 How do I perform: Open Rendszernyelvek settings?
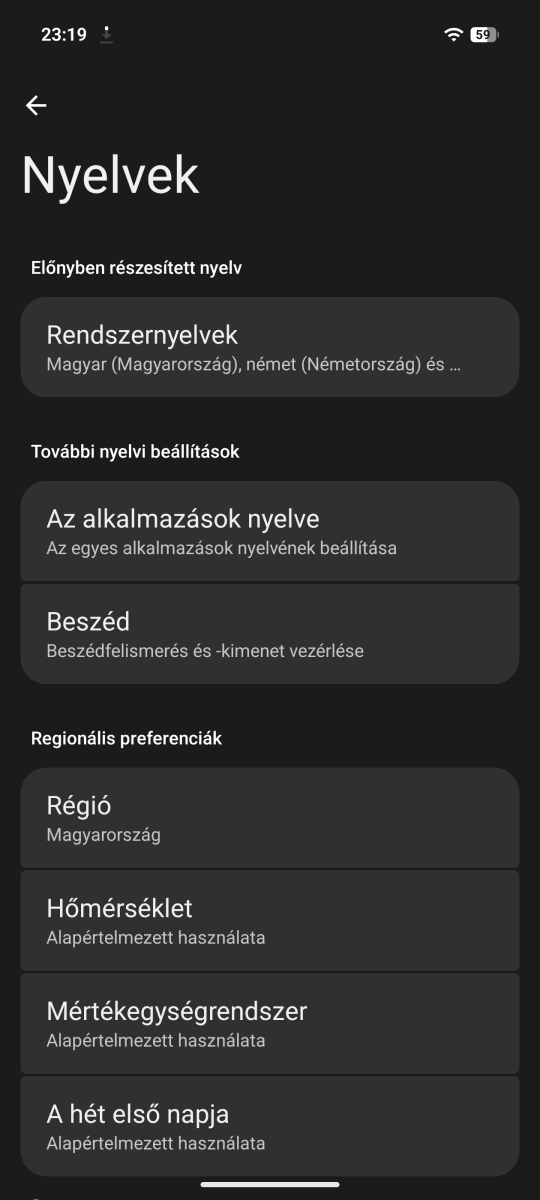(x=270, y=347)
